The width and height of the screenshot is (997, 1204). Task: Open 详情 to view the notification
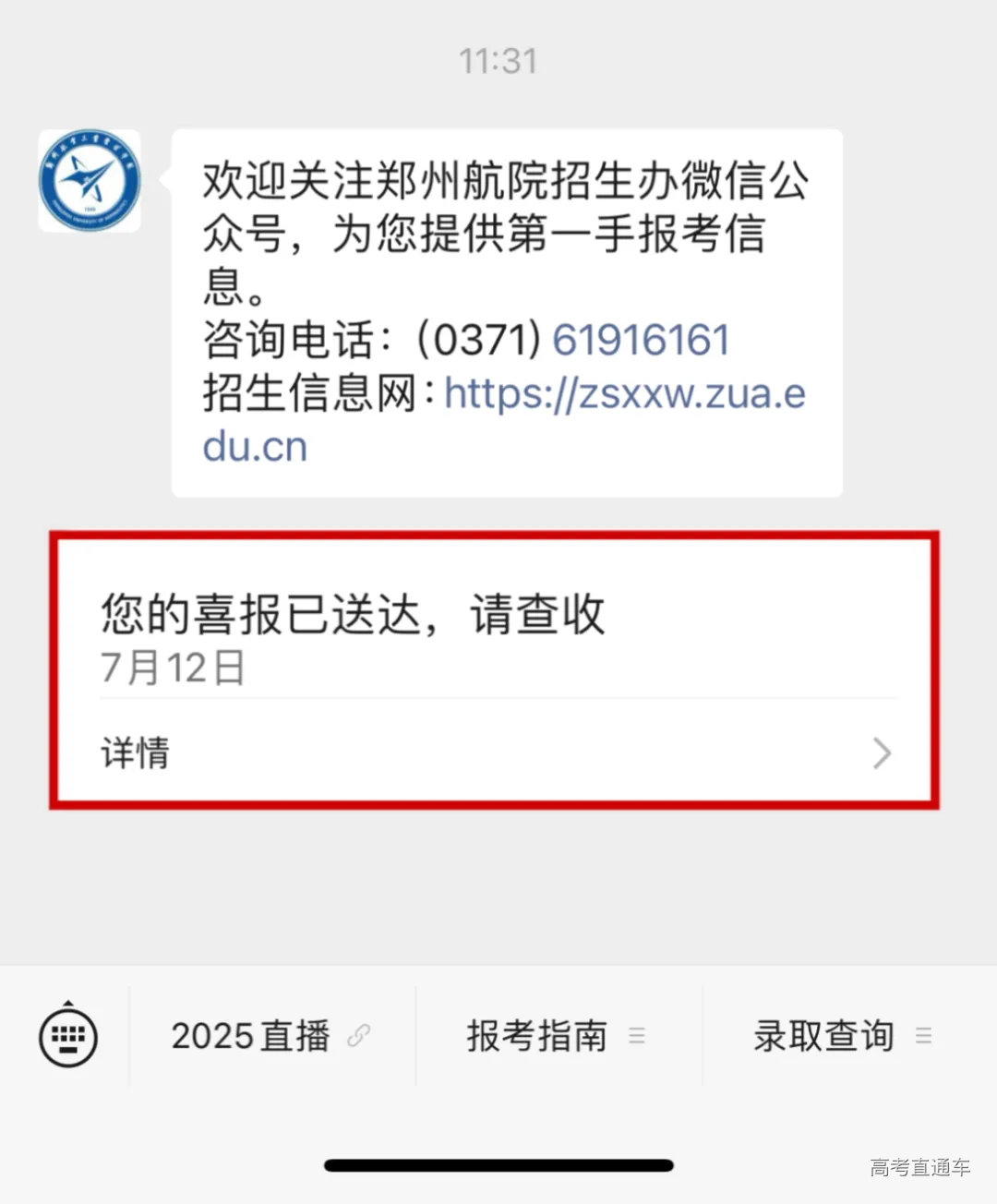coord(136,754)
